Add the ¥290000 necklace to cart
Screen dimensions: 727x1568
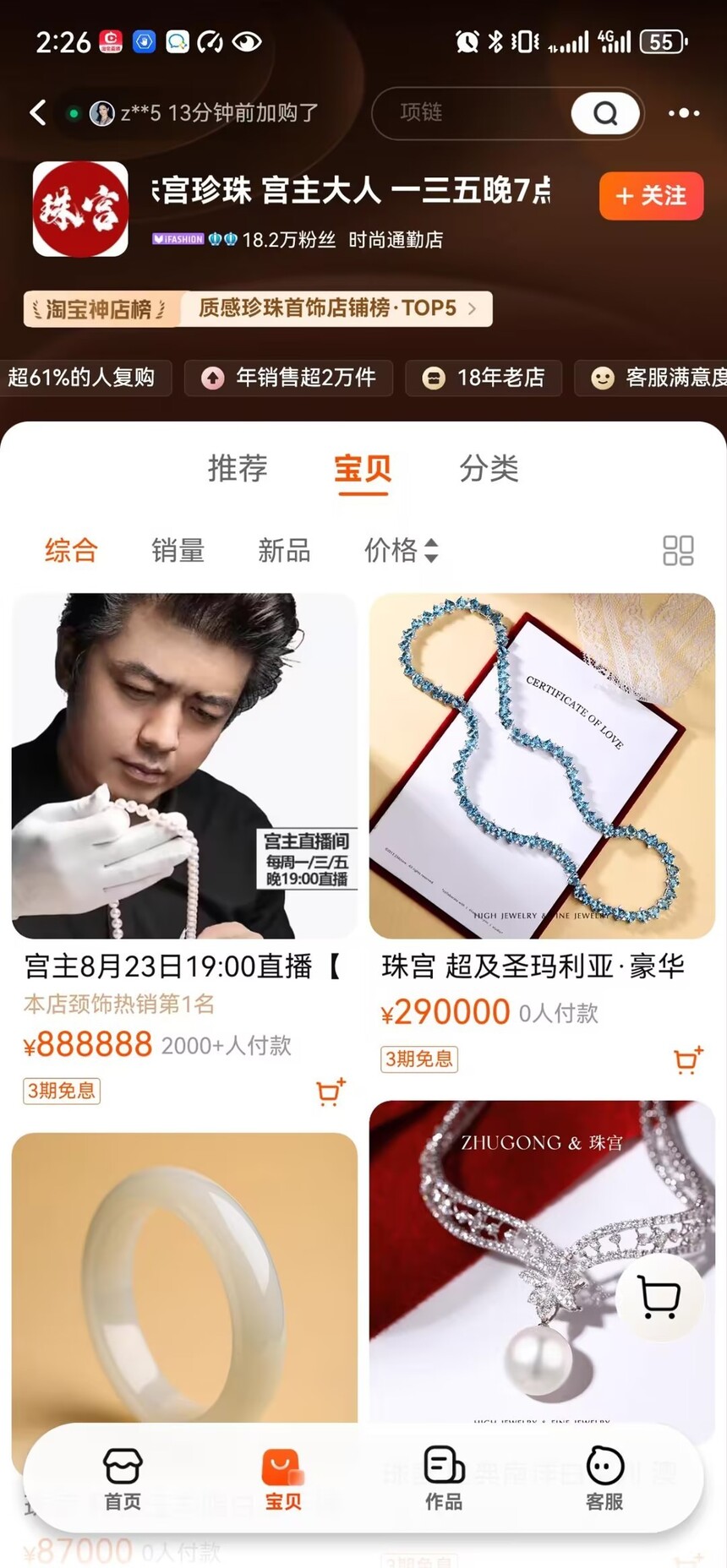(x=687, y=1059)
